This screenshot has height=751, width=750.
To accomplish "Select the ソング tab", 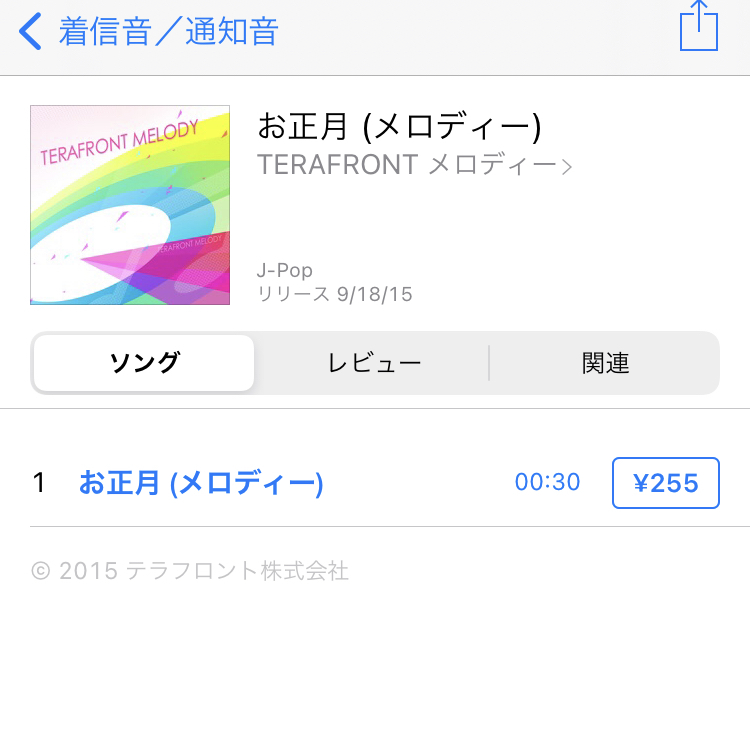I will click(x=144, y=363).
